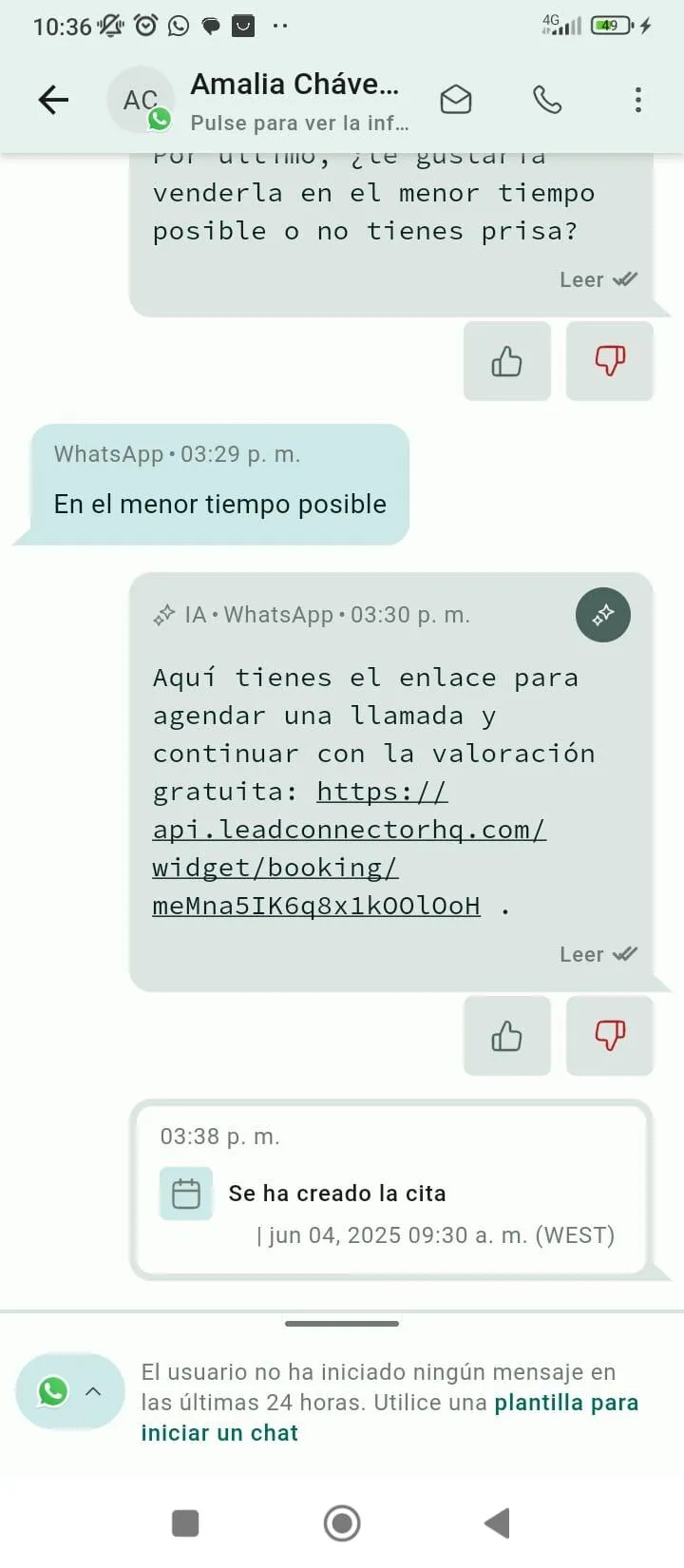Call the contact with the phone icon
684x1568 pixels.
coord(547,99)
